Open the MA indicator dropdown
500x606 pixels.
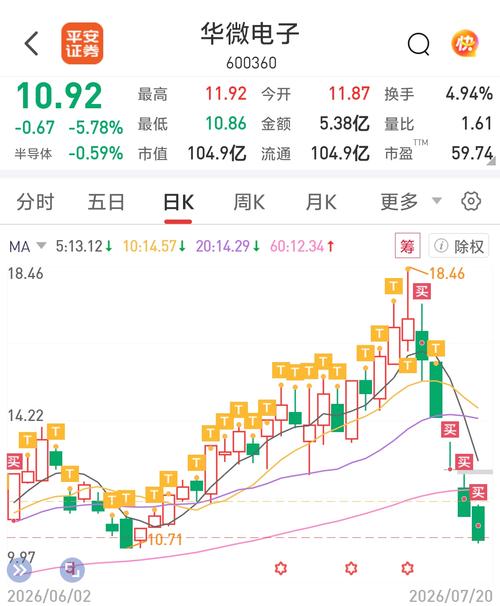click(x=27, y=246)
